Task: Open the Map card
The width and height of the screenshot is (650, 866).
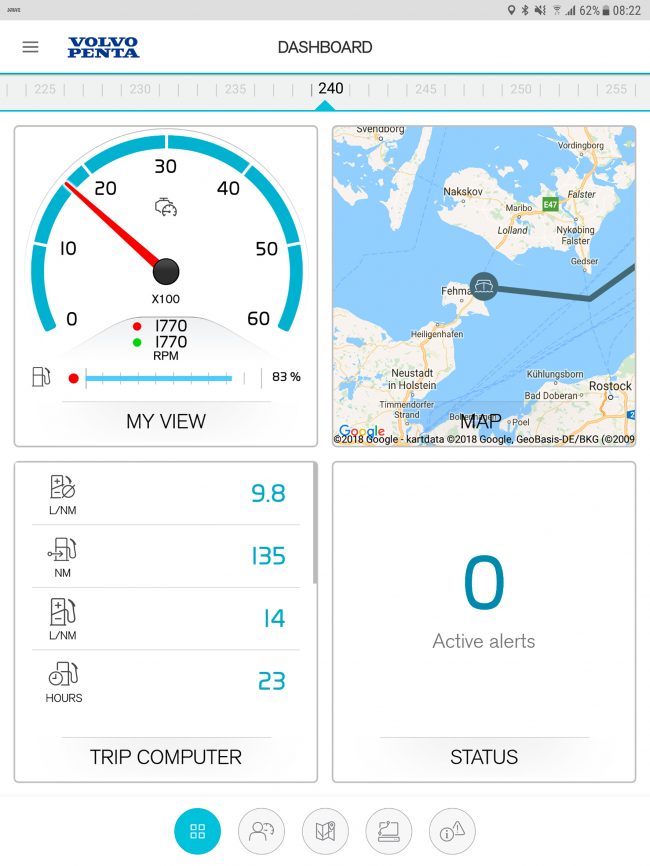Action: click(x=484, y=286)
